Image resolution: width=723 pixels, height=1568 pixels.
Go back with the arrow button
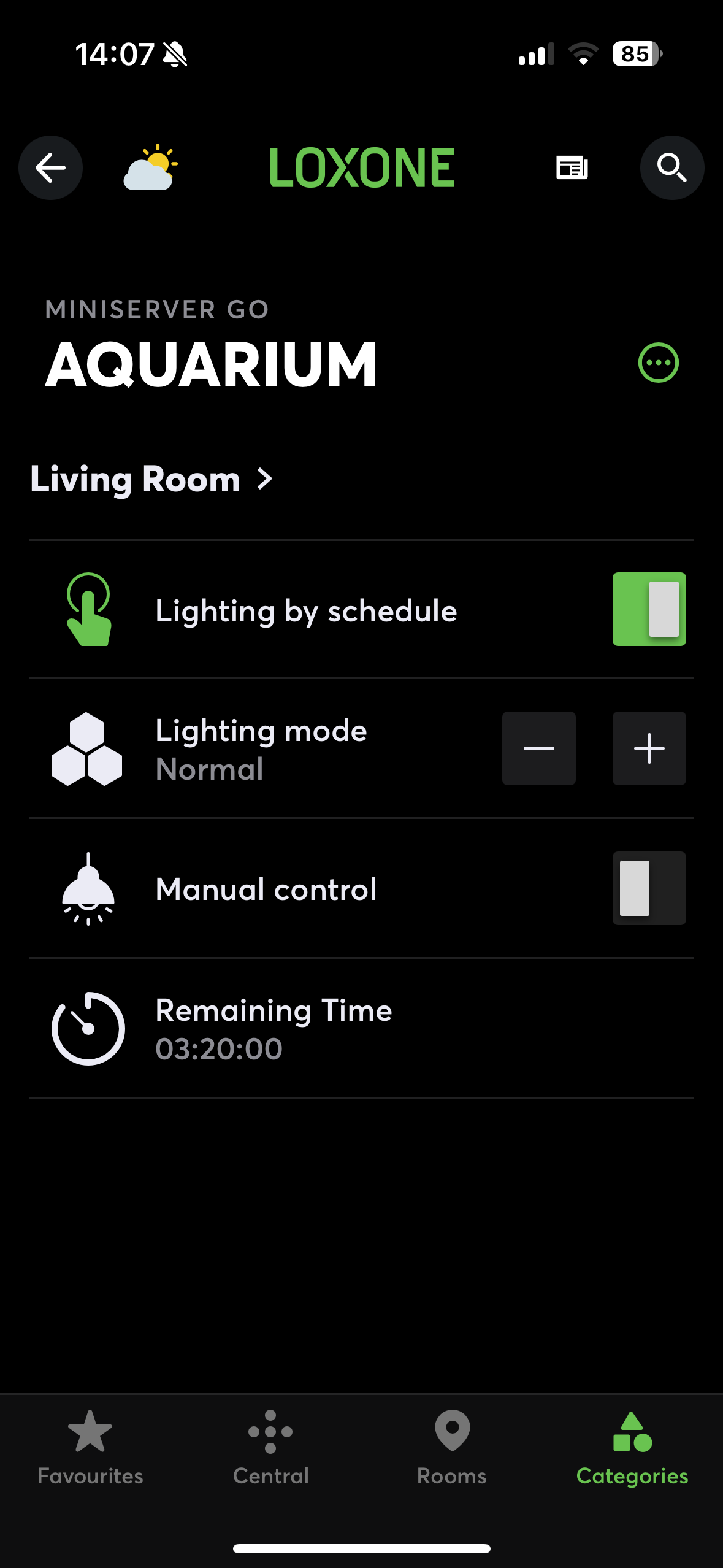50,167
